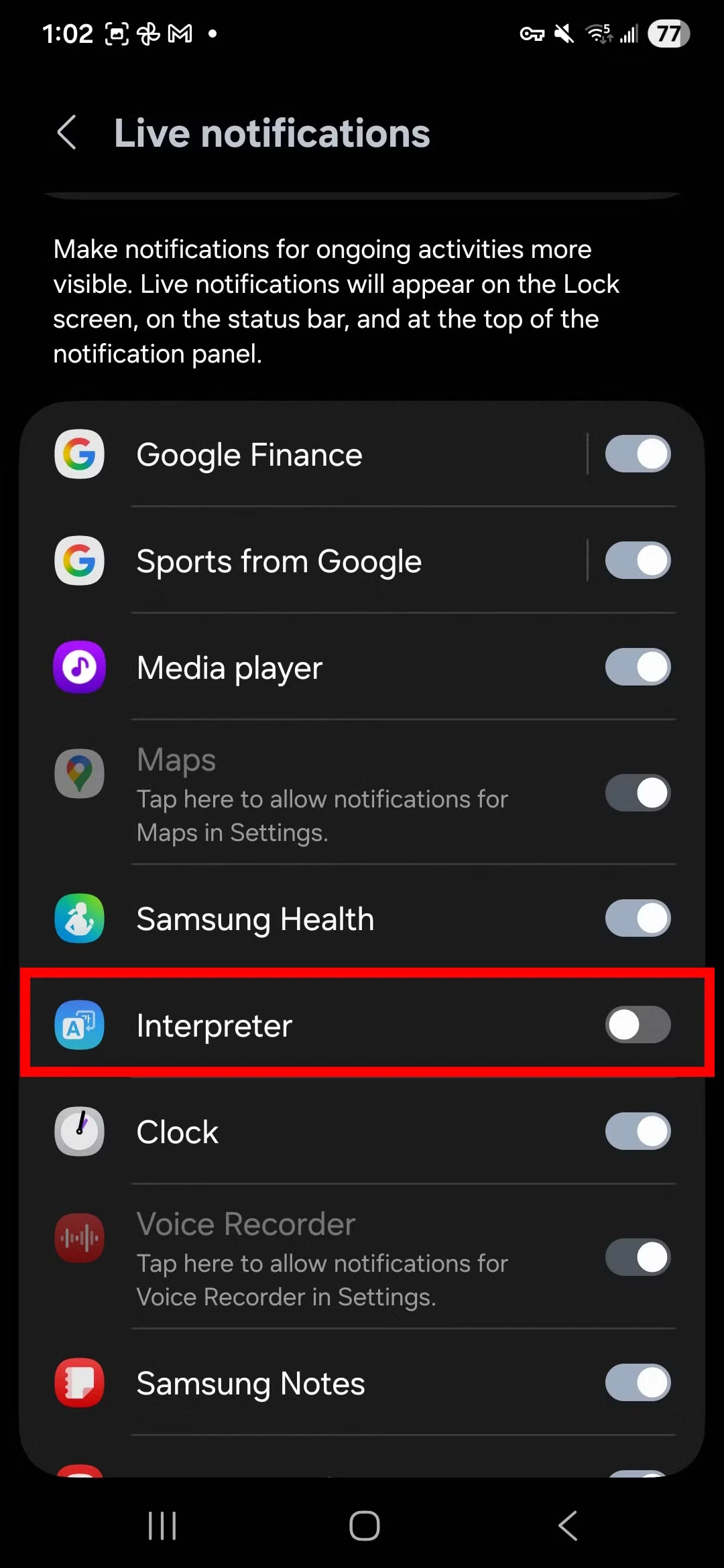Turn off Clock live notifications
Viewport: 724px width, 1568px height.
638,1132
